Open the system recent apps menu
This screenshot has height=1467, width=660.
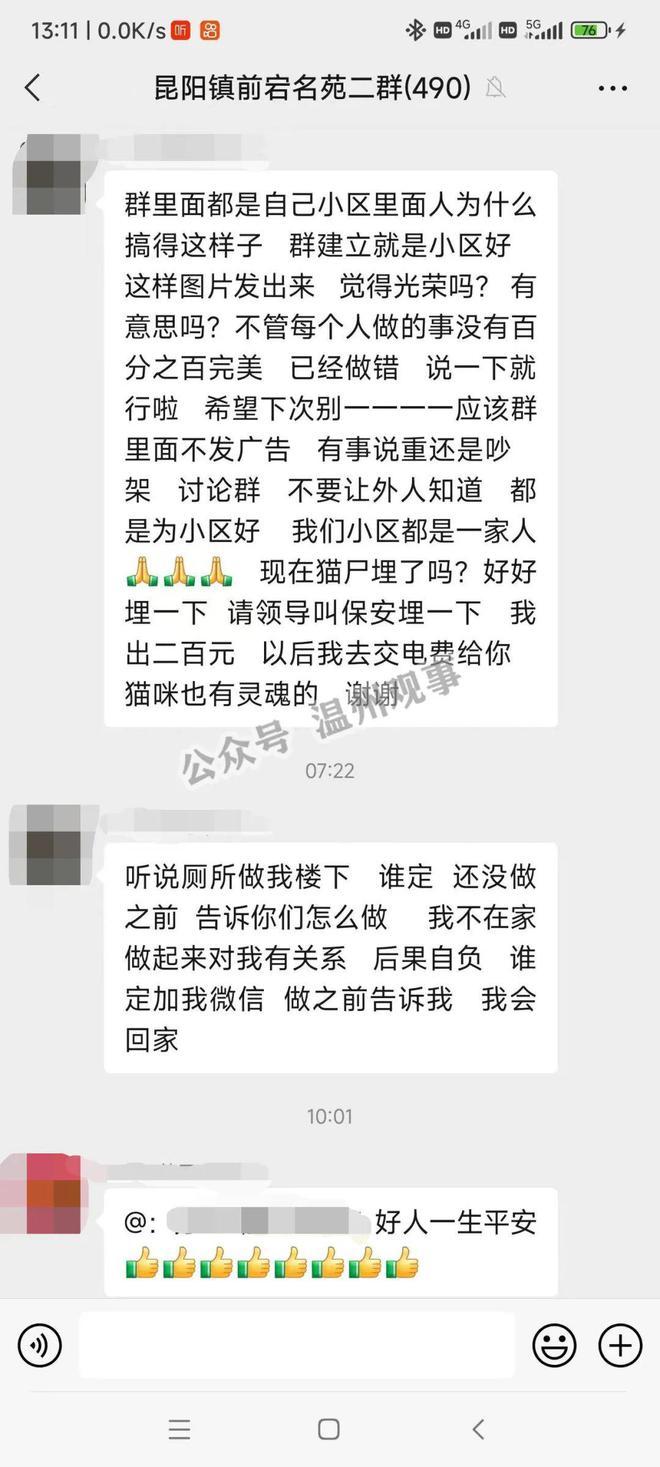180,1429
